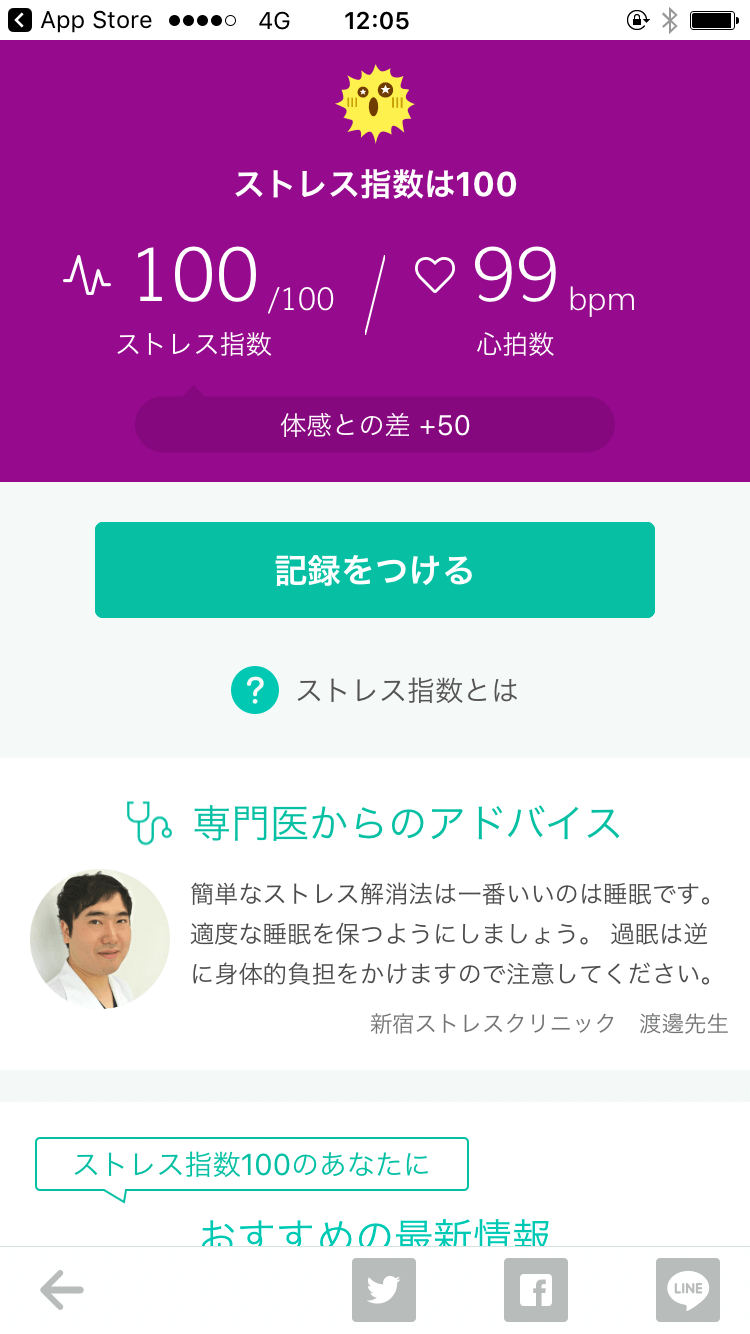The image size is (750, 1334).
Task: Share the result on Facebook
Action: [x=536, y=1290]
